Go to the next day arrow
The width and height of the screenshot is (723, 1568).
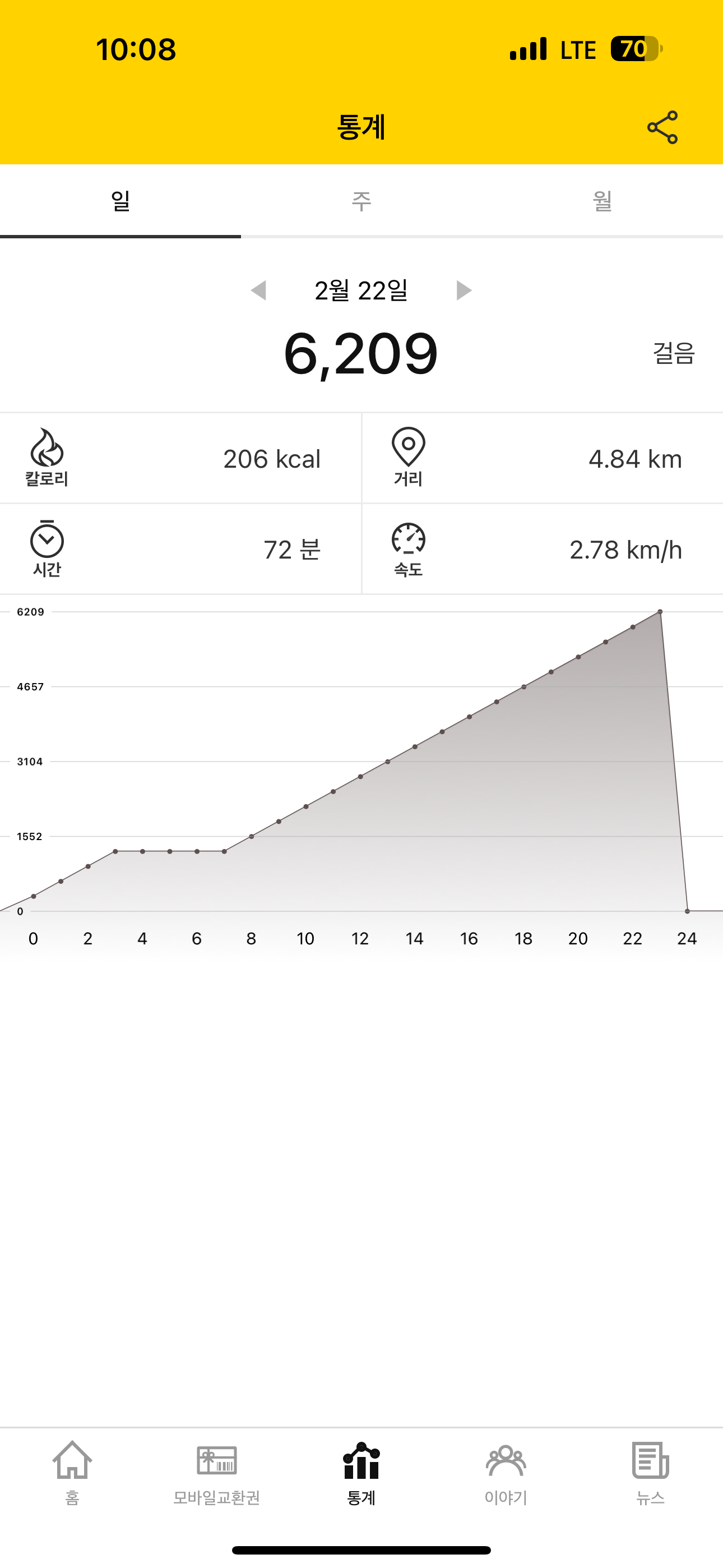[464, 290]
